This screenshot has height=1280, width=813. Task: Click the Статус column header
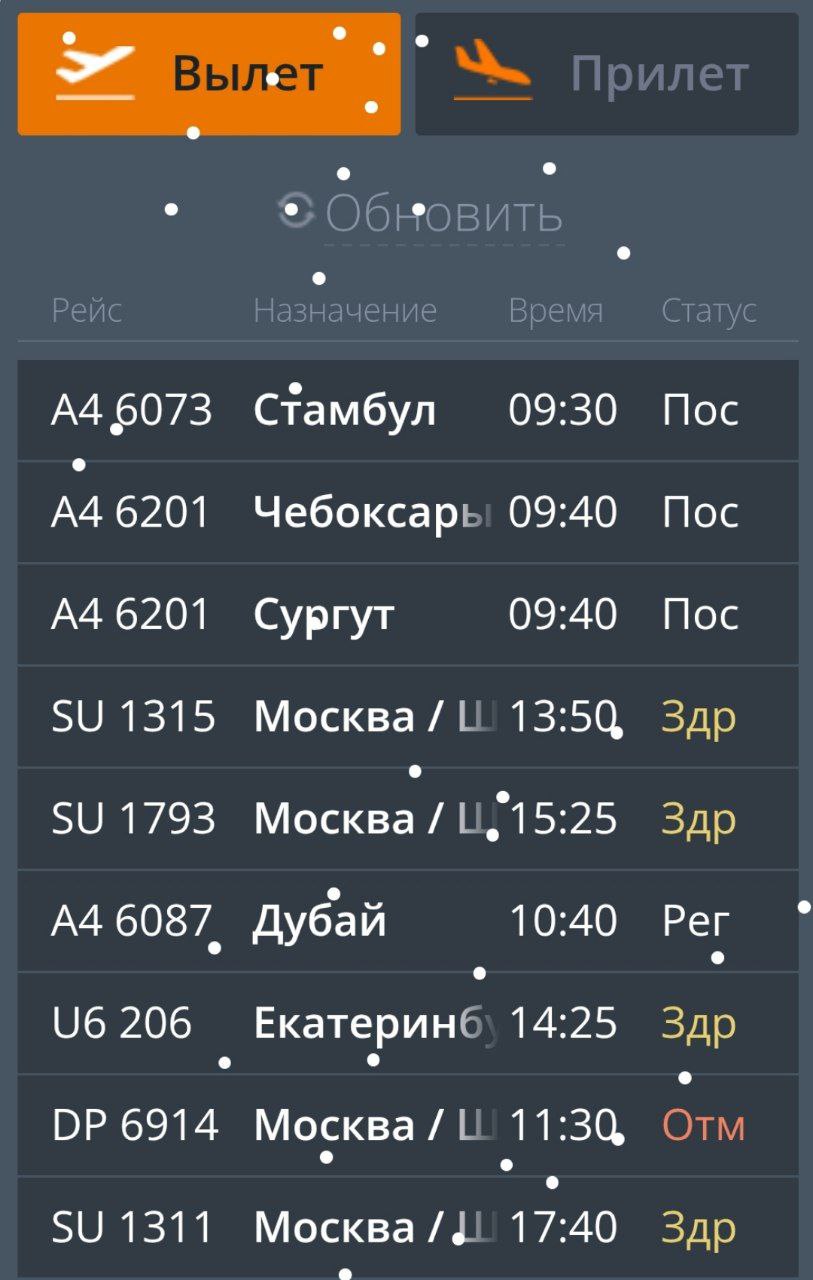[708, 310]
